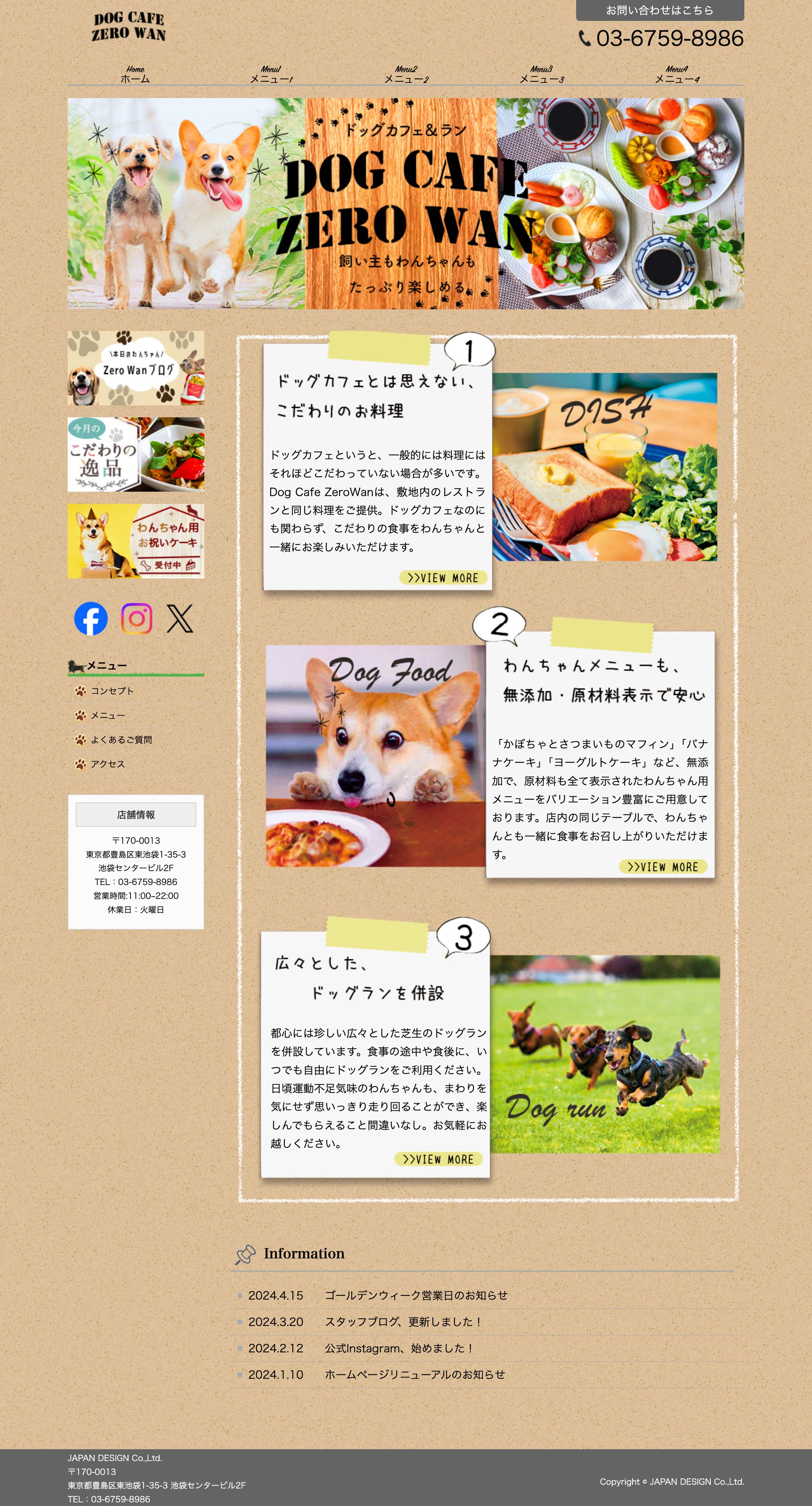Open 公式Instagram、始めました！ news item

pyautogui.click(x=399, y=1348)
